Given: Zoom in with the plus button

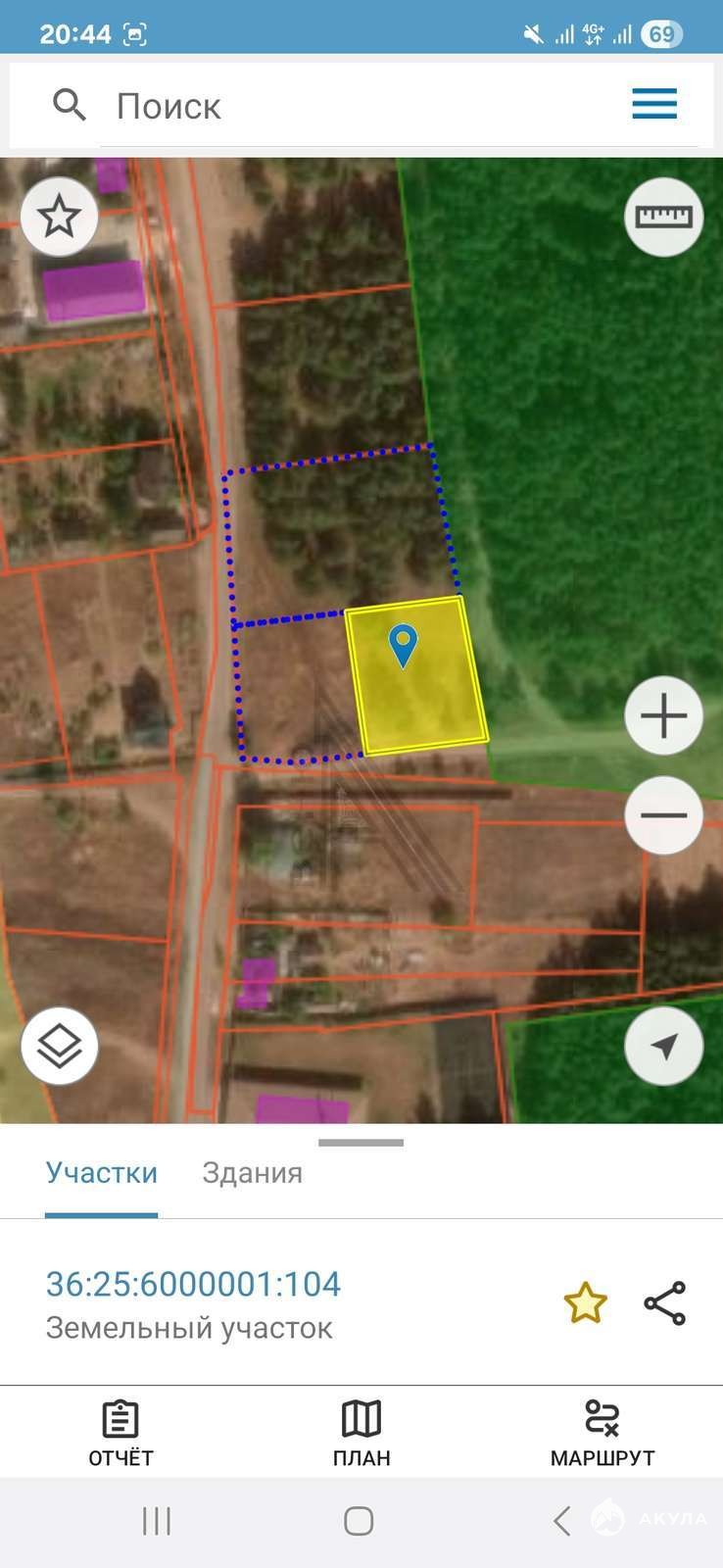Looking at the screenshot, I should [663, 715].
